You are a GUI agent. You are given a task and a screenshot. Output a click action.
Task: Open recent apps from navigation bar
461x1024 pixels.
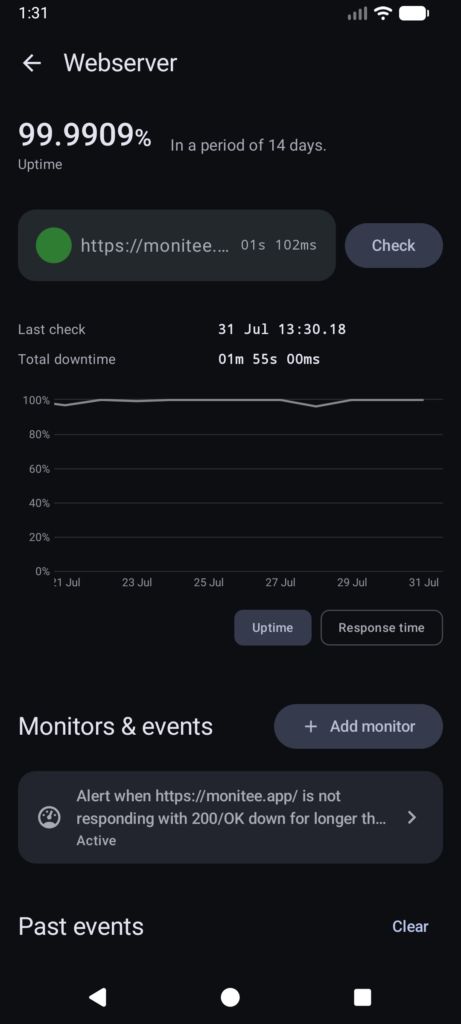(x=362, y=997)
